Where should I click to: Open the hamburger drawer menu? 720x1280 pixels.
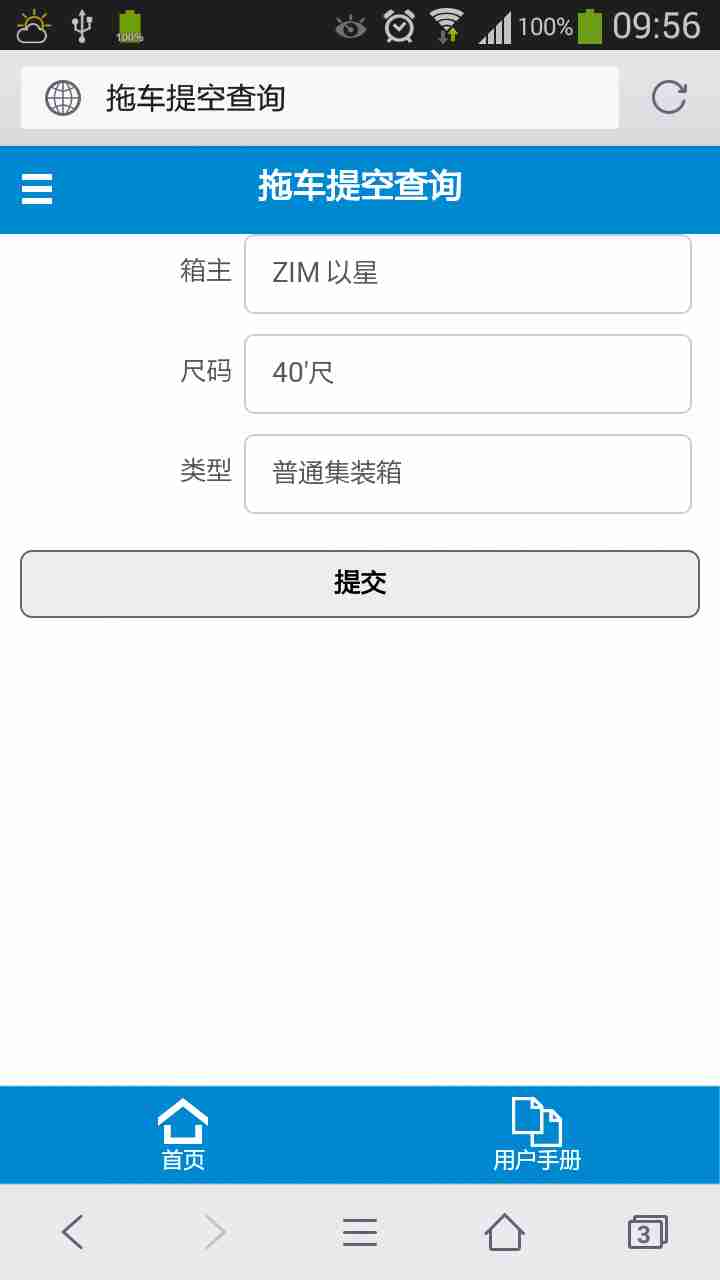coord(37,188)
